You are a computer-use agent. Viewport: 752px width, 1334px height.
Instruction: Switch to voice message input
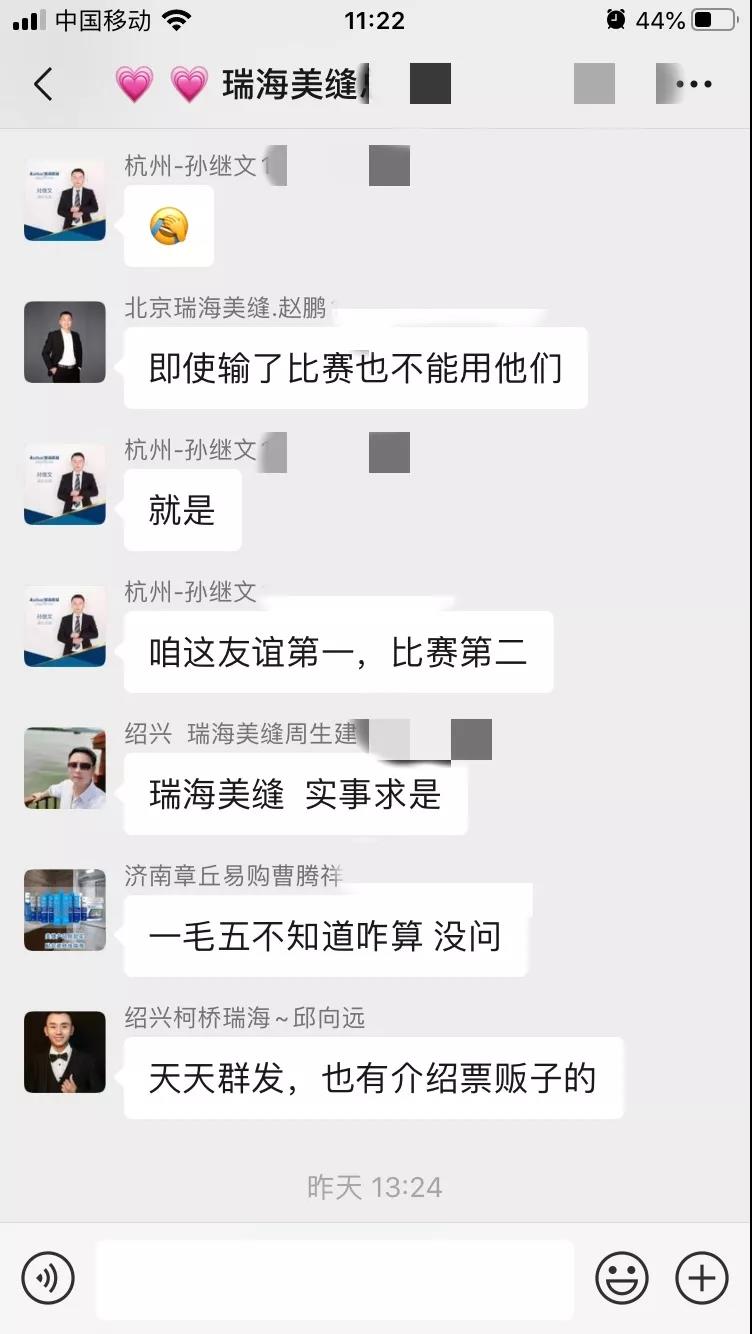(x=48, y=1277)
